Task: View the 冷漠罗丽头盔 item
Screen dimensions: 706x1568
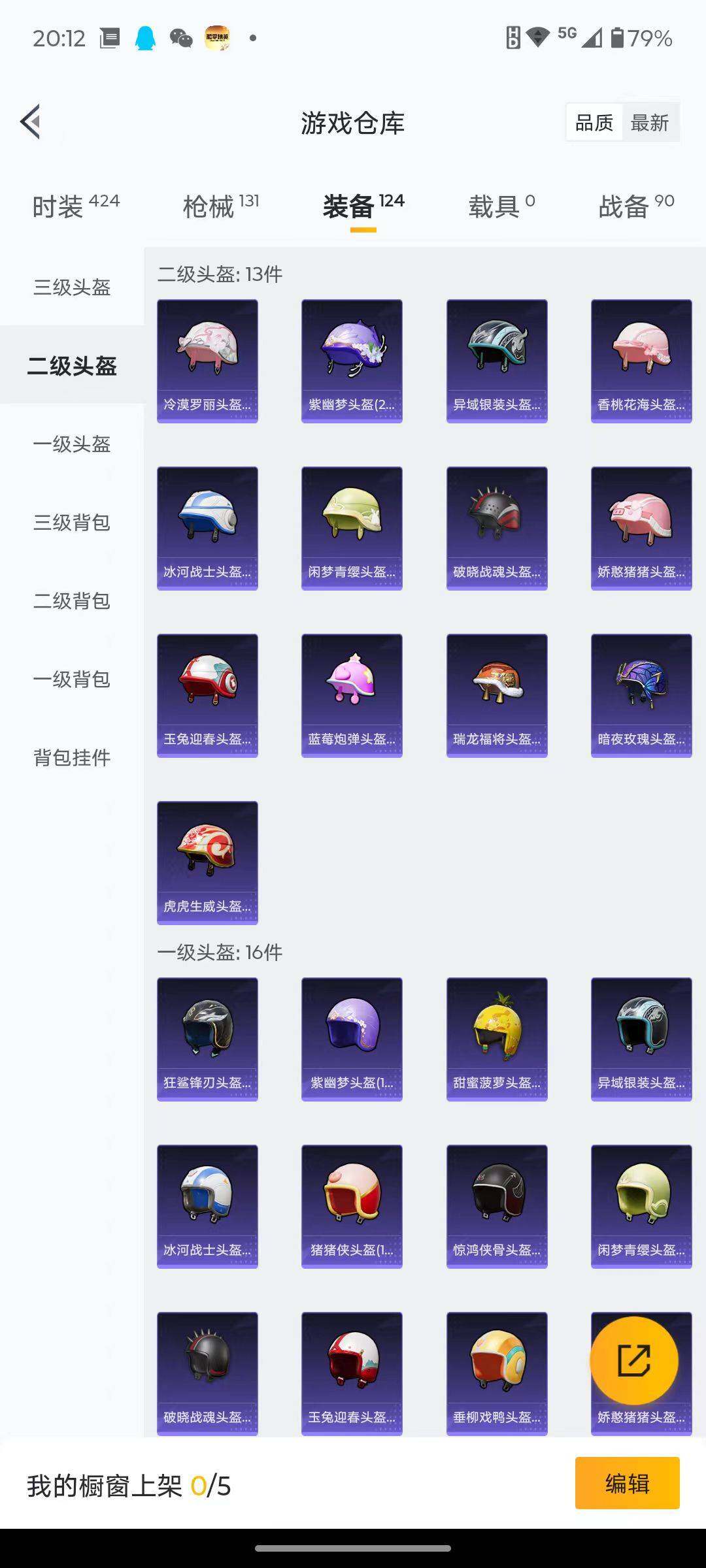Action: coord(207,359)
